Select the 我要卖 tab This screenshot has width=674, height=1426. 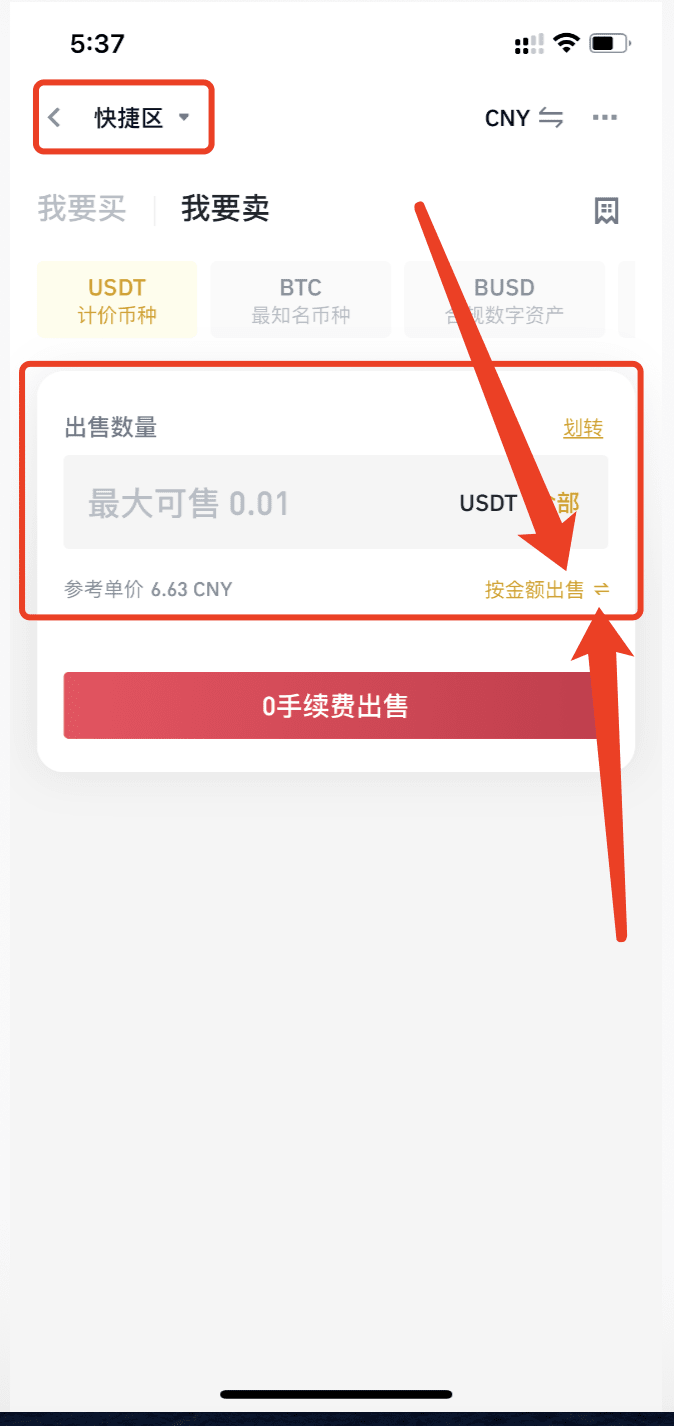(x=225, y=209)
